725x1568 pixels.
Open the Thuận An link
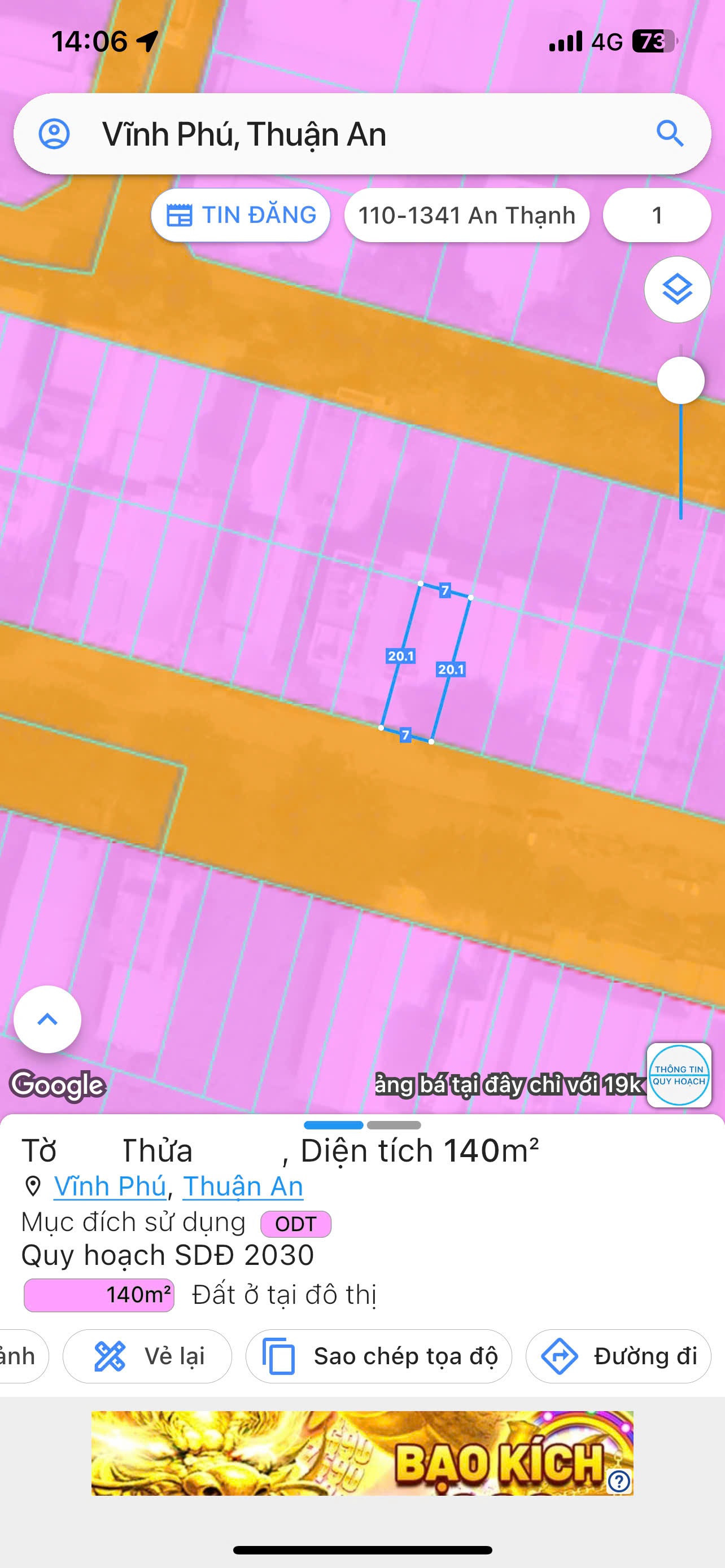coord(243,1186)
